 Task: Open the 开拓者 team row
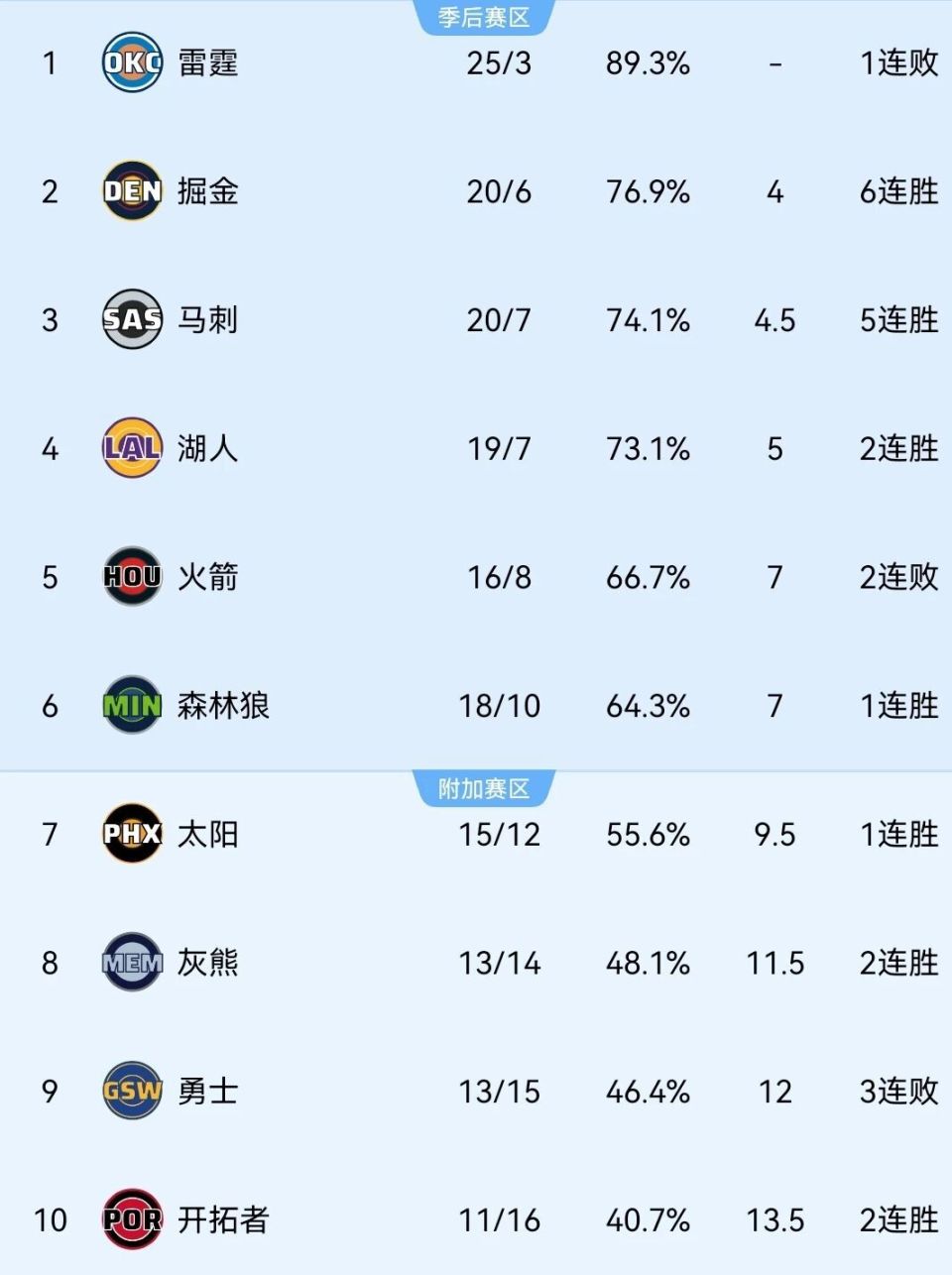click(x=222, y=1219)
